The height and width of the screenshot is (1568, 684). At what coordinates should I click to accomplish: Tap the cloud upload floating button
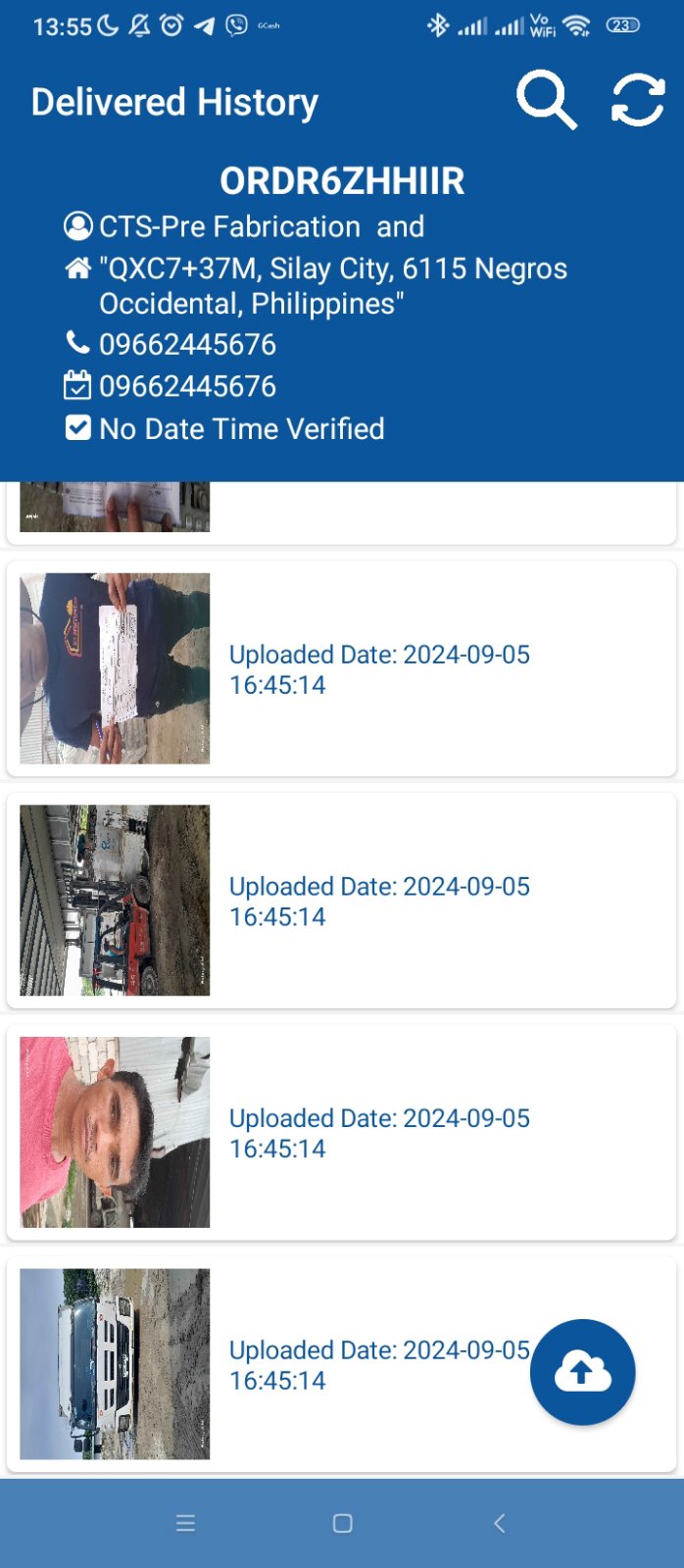click(582, 1372)
